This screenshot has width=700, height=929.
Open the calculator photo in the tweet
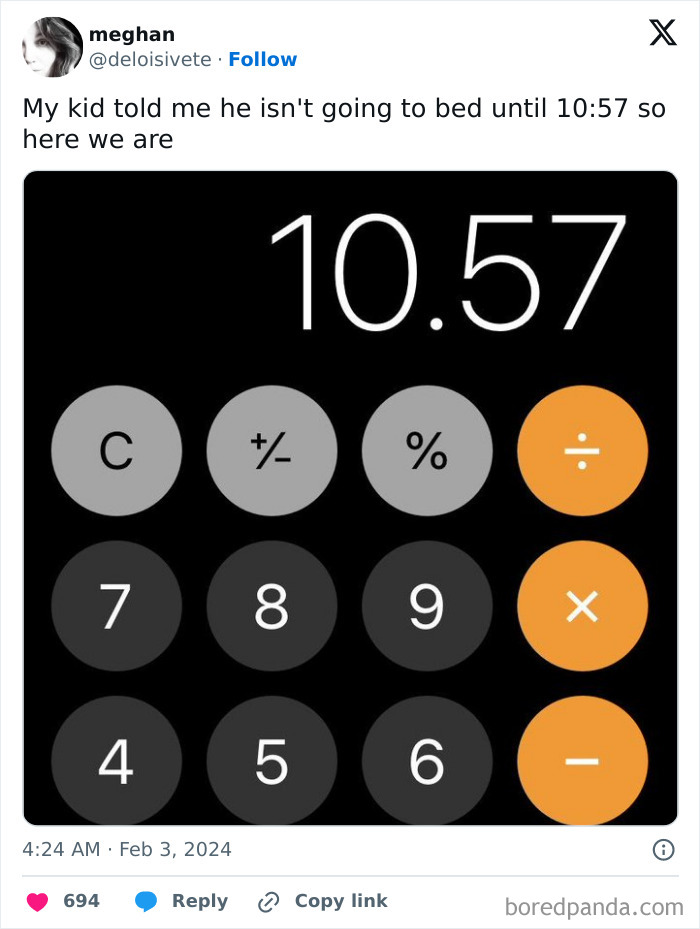tap(350, 497)
